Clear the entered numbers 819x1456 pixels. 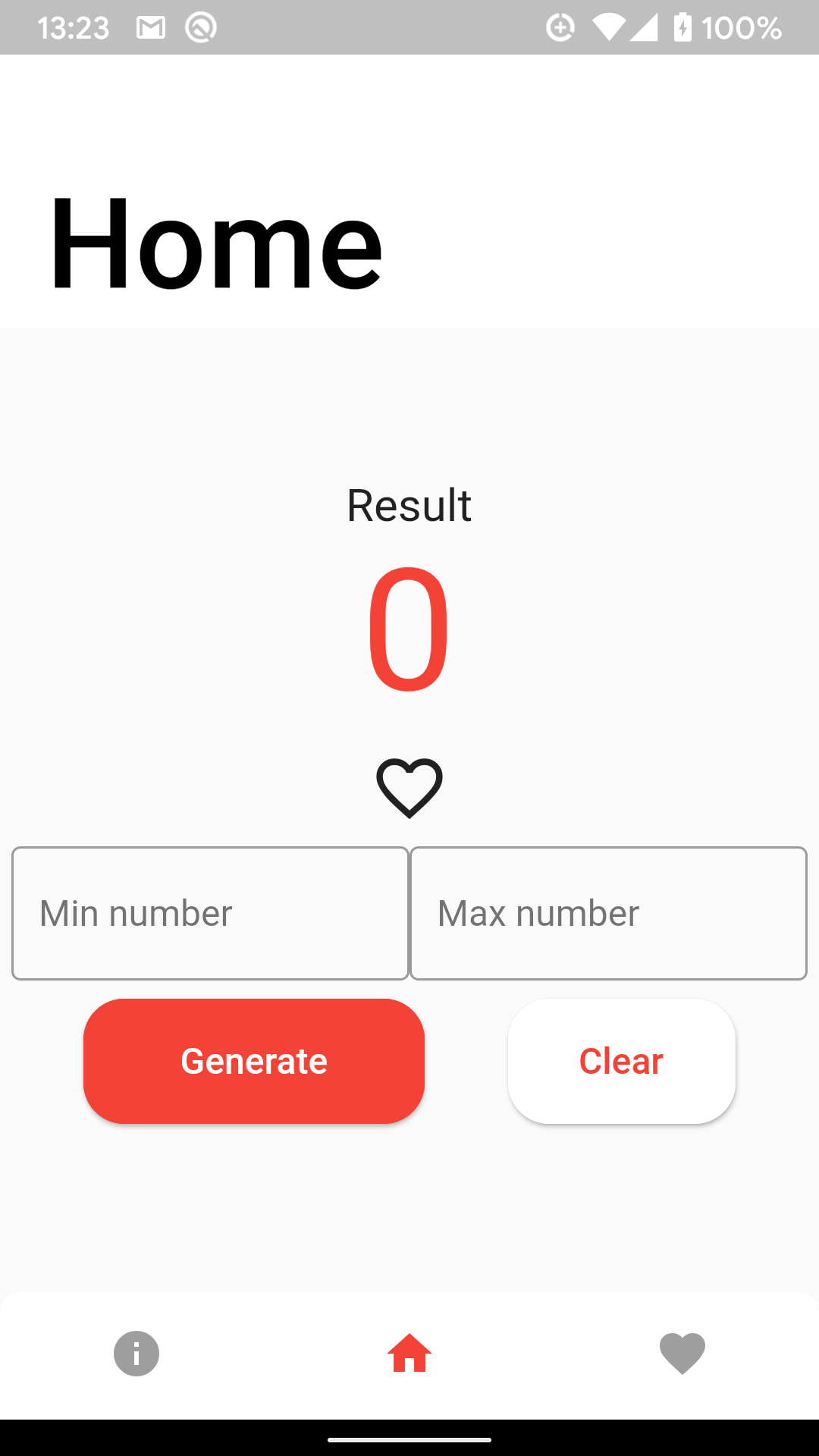[622, 1061]
